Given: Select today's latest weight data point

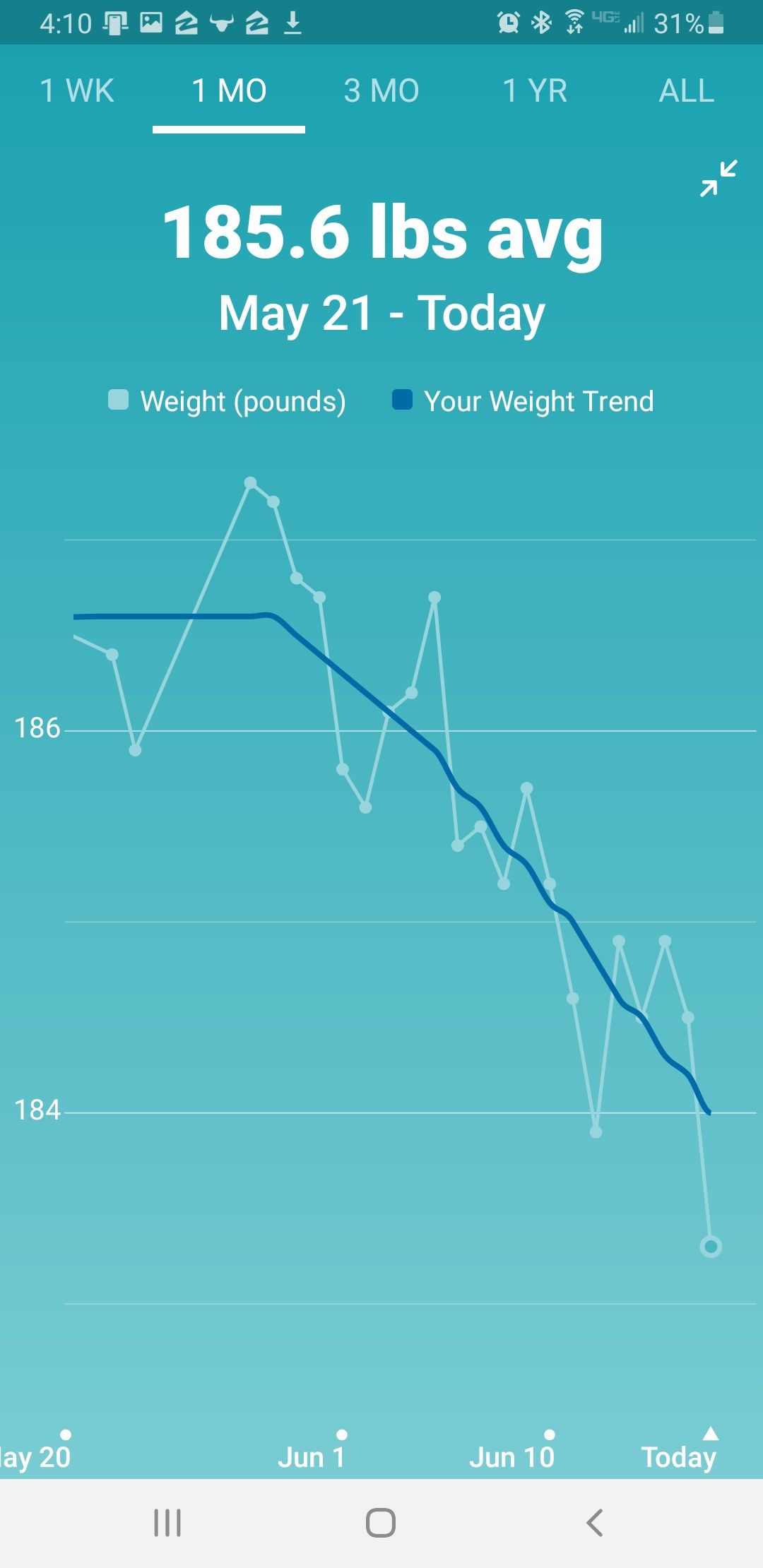Looking at the screenshot, I should click(711, 1247).
